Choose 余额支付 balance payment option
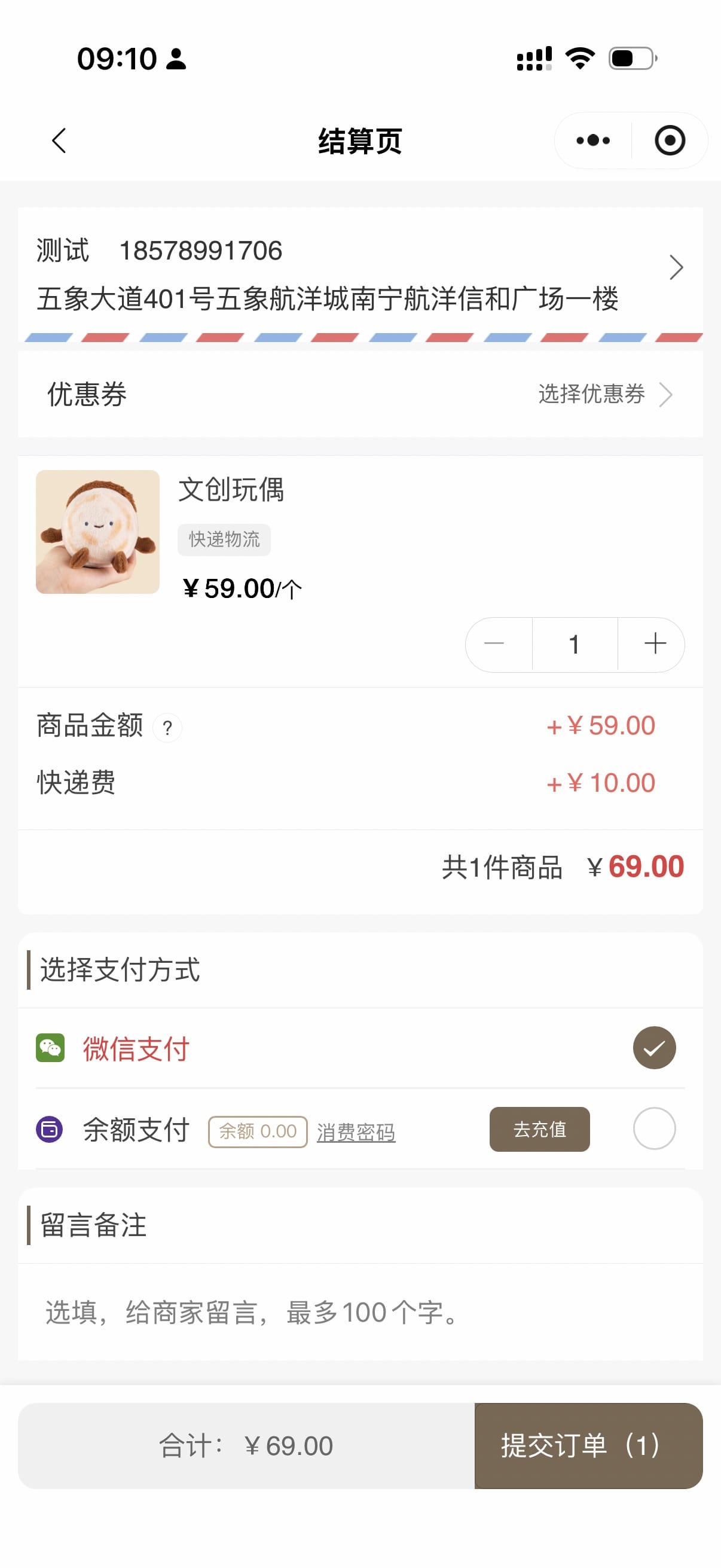The width and height of the screenshot is (721, 1568). click(654, 1128)
